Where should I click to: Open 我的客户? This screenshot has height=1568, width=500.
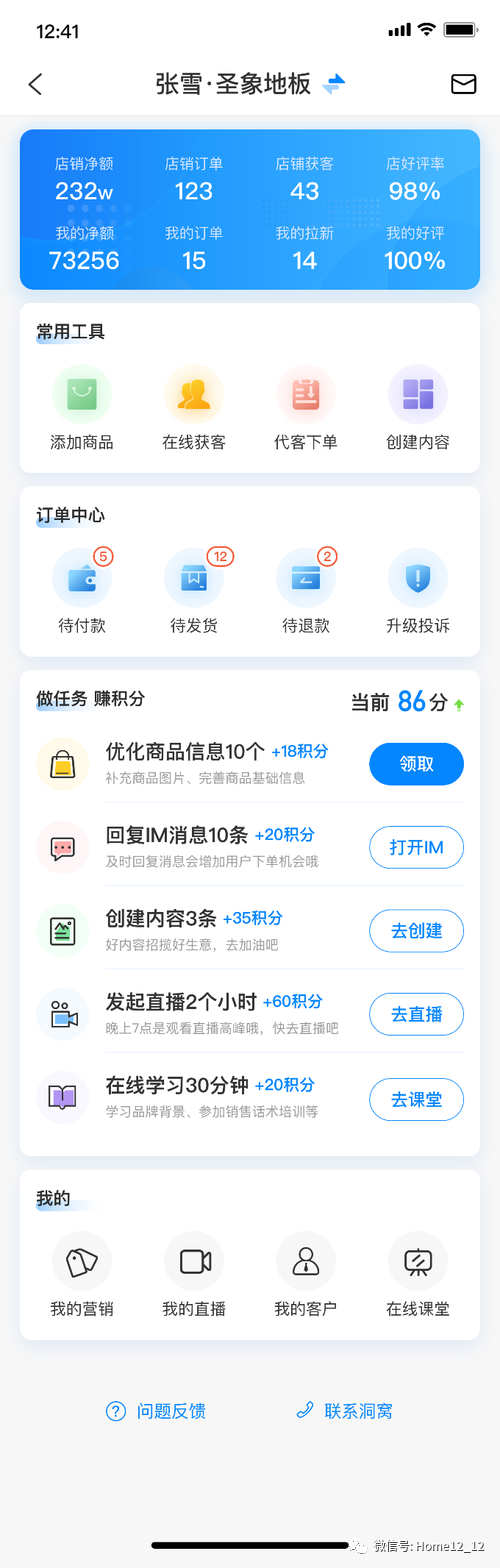point(306,1275)
